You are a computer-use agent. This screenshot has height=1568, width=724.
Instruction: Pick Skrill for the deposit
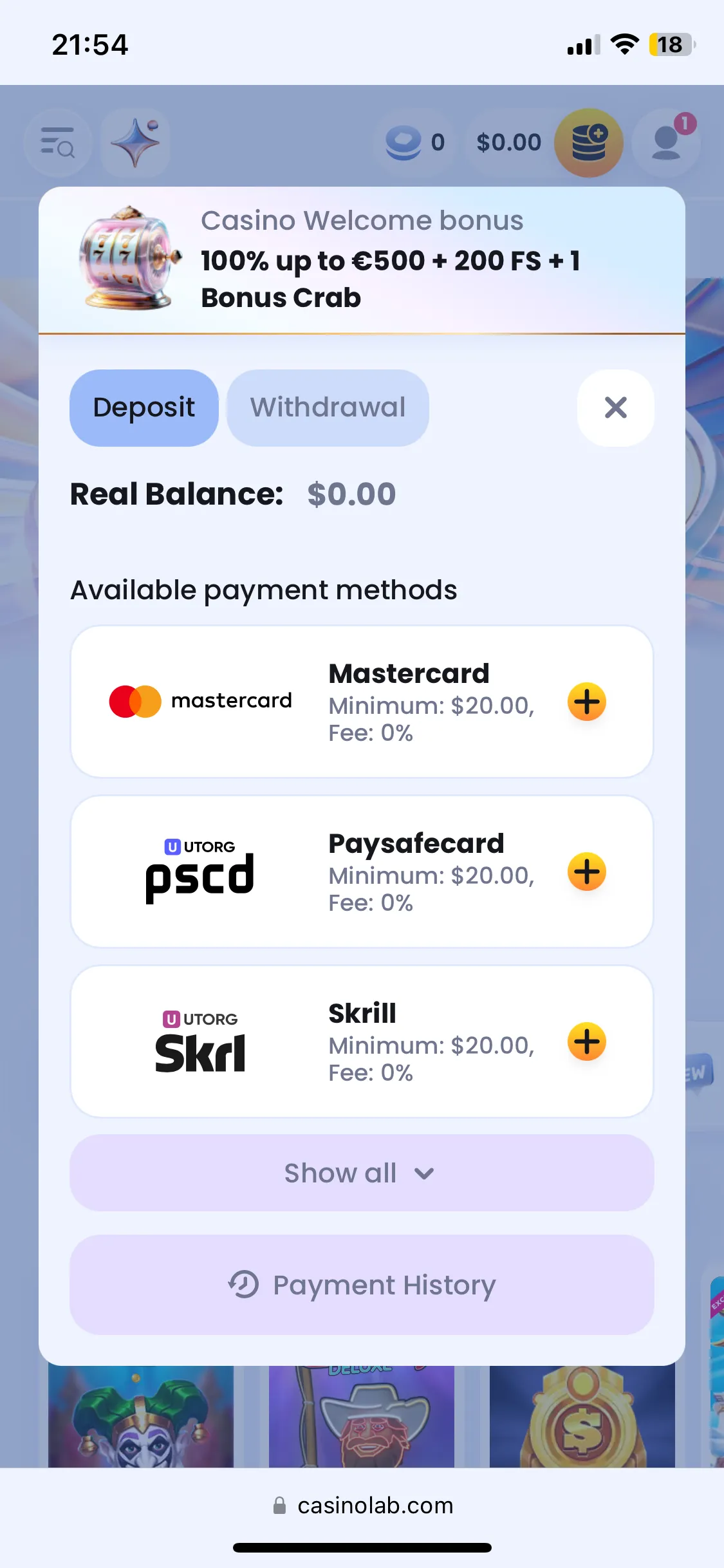586,1041
